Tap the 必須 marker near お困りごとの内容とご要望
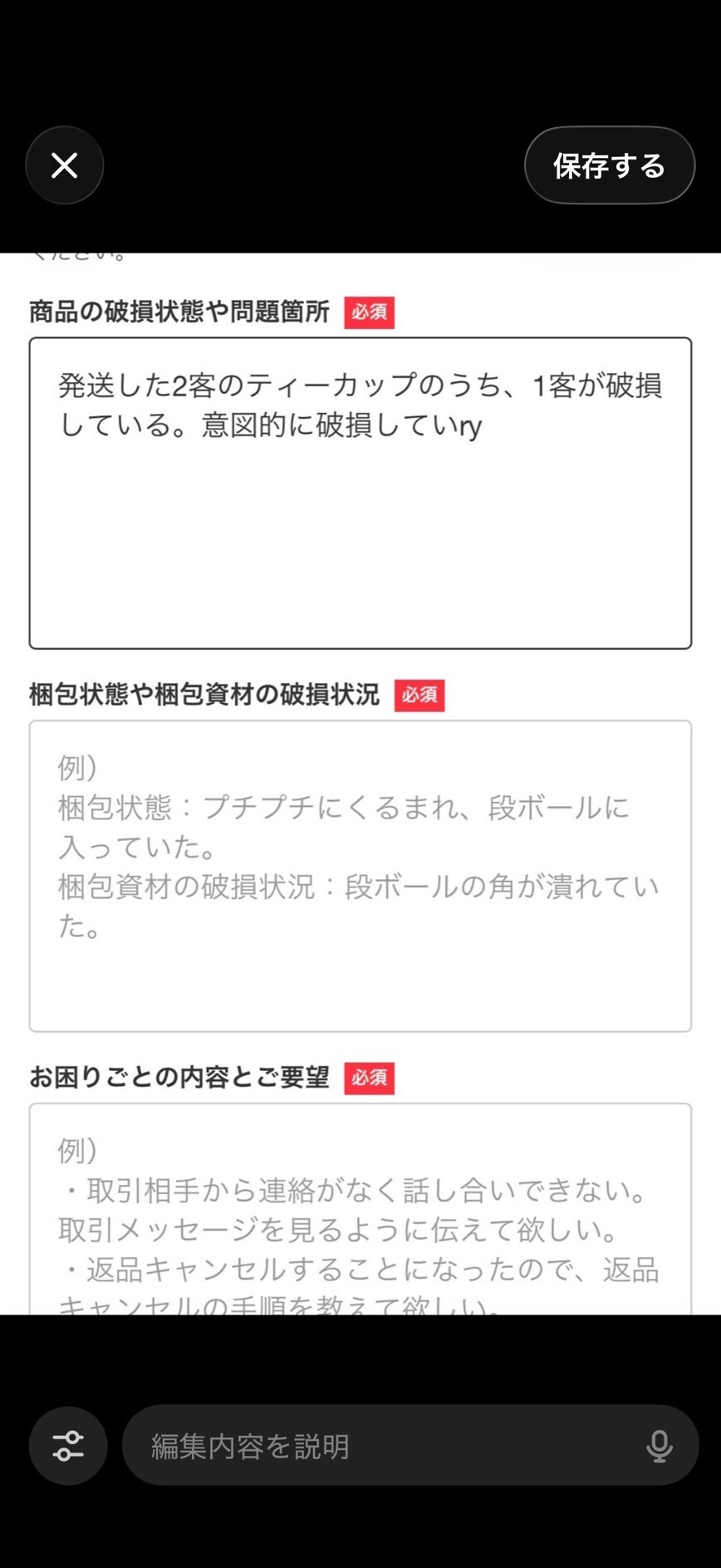This screenshot has width=721, height=1568. 369,1078
